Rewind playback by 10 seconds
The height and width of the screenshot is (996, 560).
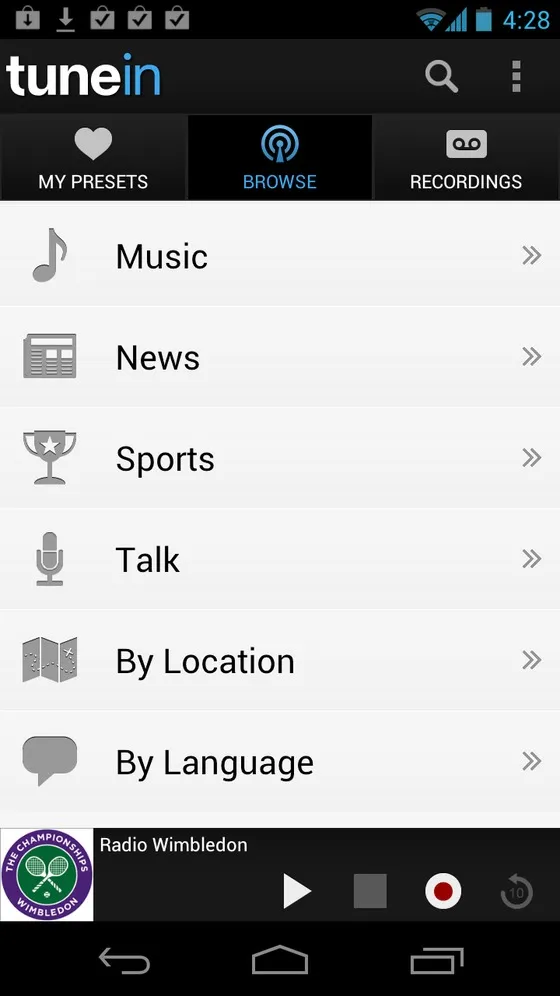pyautogui.click(x=516, y=891)
